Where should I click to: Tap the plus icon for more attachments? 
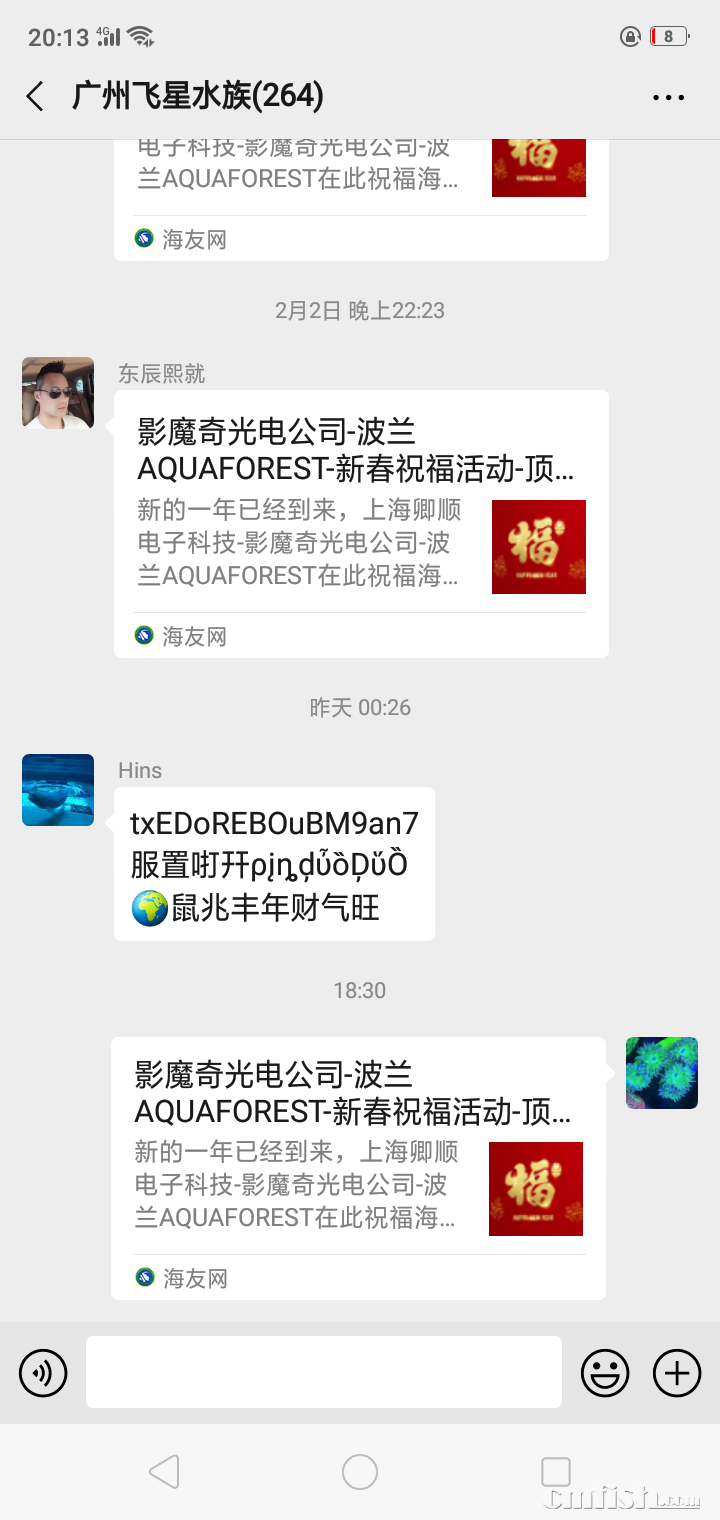click(676, 1373)
